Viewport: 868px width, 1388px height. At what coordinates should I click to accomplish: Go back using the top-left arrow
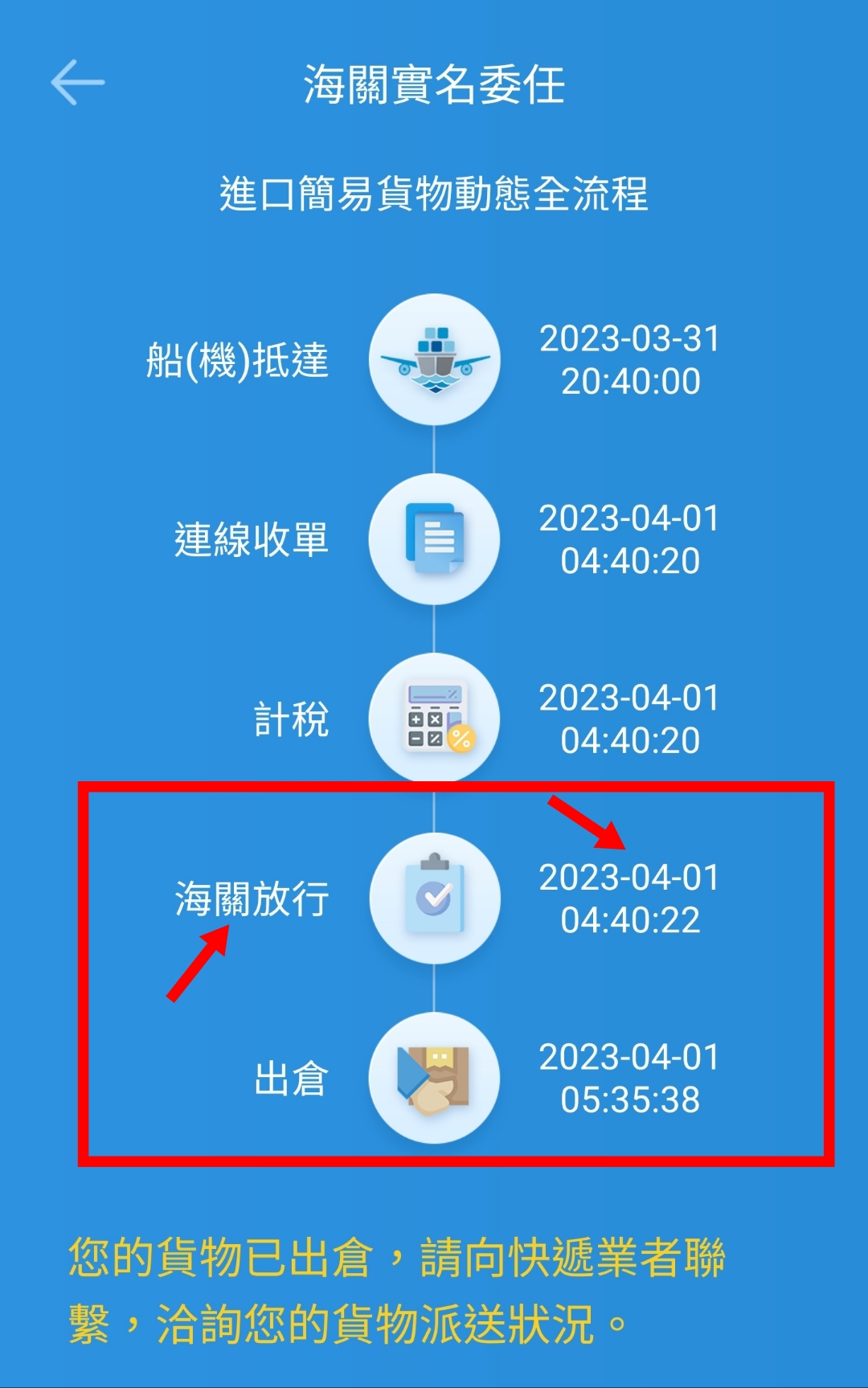click(x=77, y=82)
